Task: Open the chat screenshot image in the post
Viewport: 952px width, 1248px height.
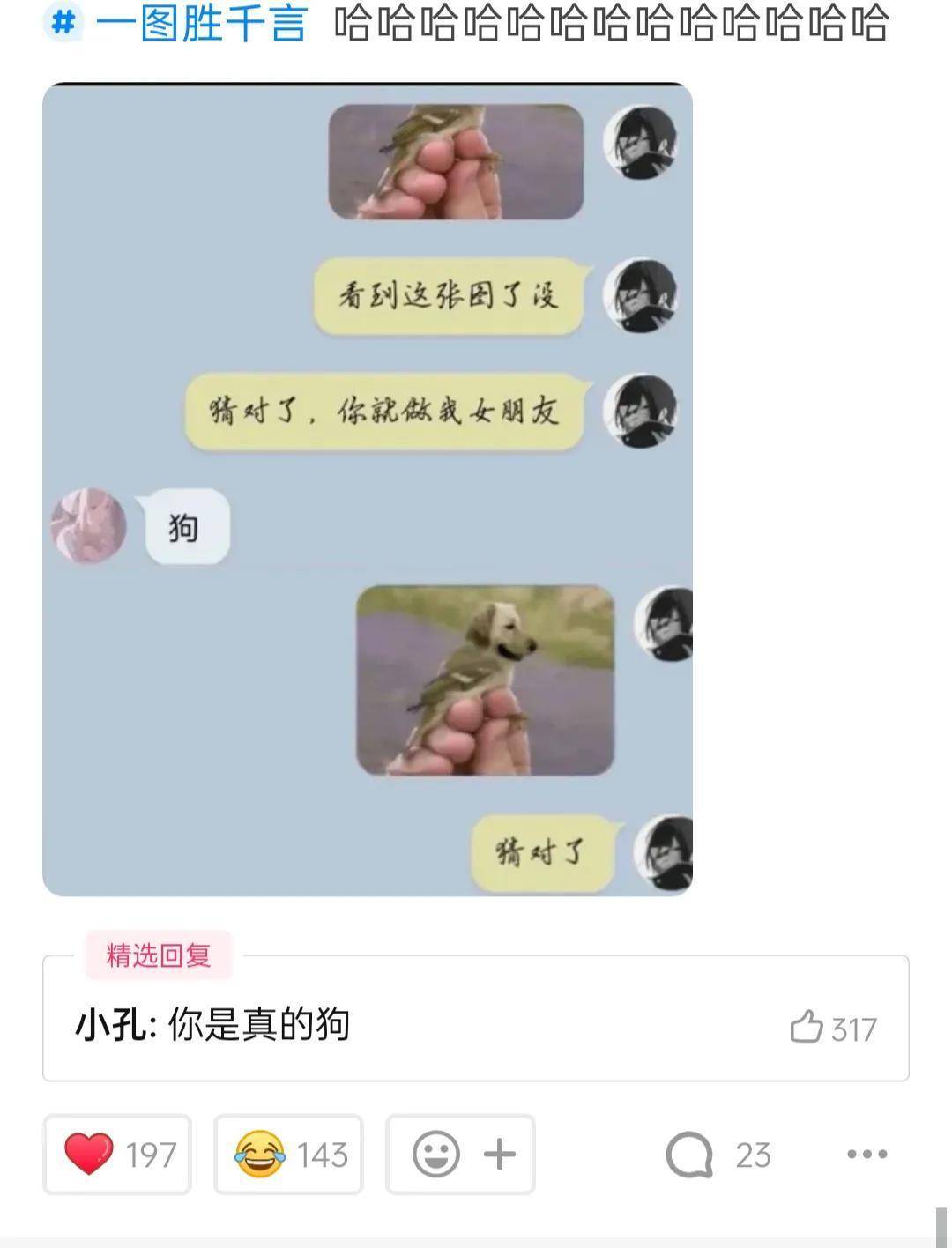Action: (x=368, y=489)
